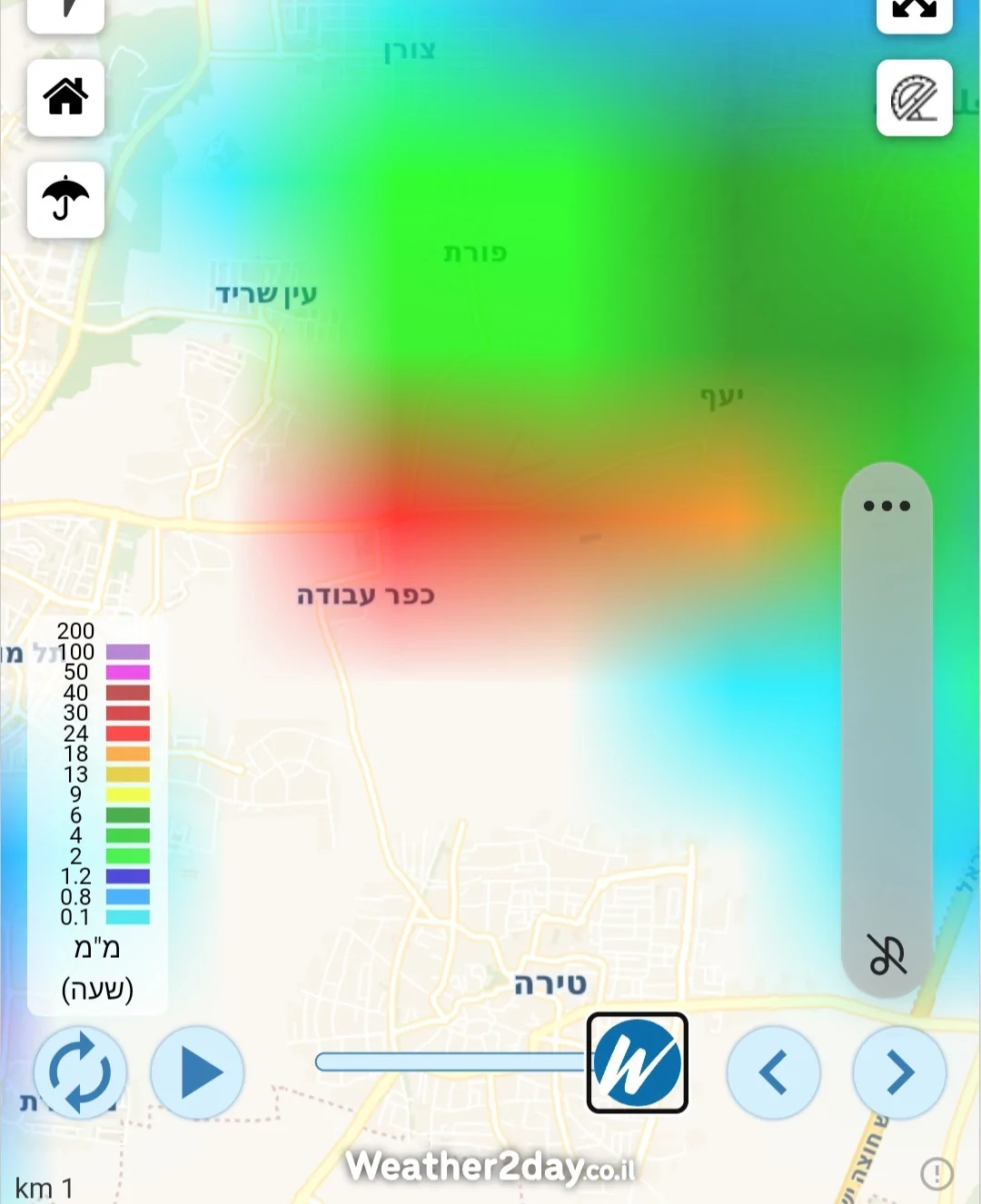The width and height of the screenshot is (981, 1204).
Task: Refresh the radar data
Action: (80, 1072)
